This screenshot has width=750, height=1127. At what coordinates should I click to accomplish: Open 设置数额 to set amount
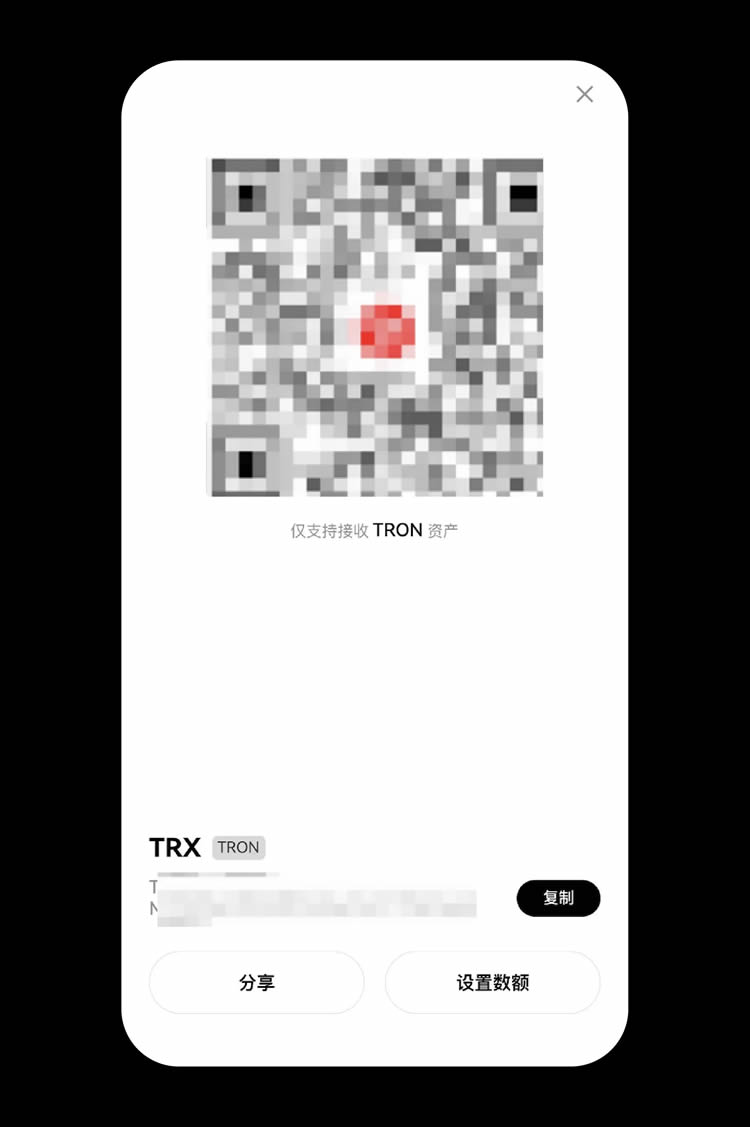(x=492, y=983)
